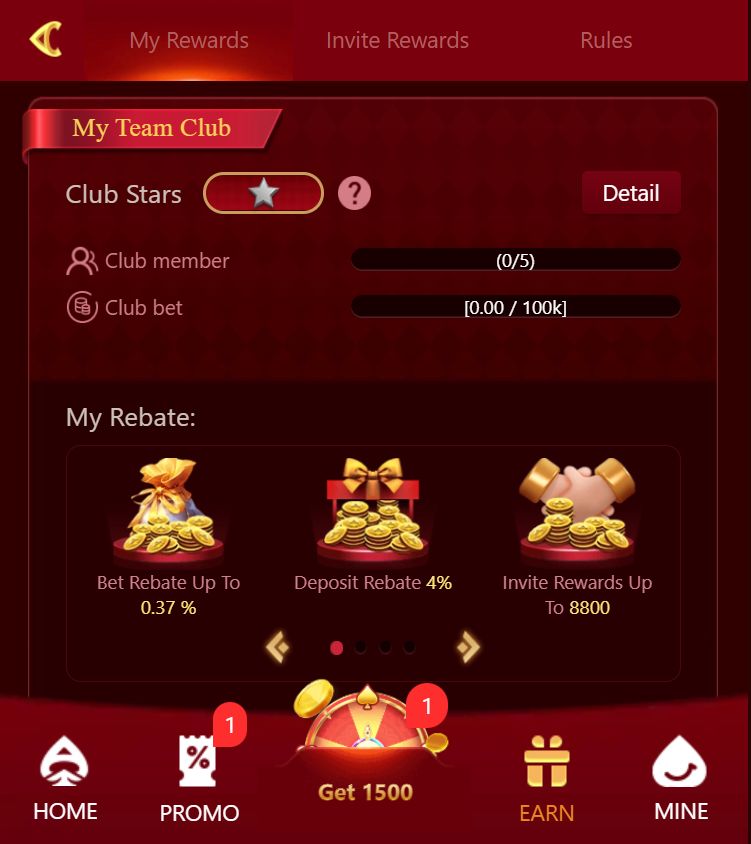This screenshot has width=751, height=844.
Task: Tap the Club Stars help question mark
Action: [354, 193]
